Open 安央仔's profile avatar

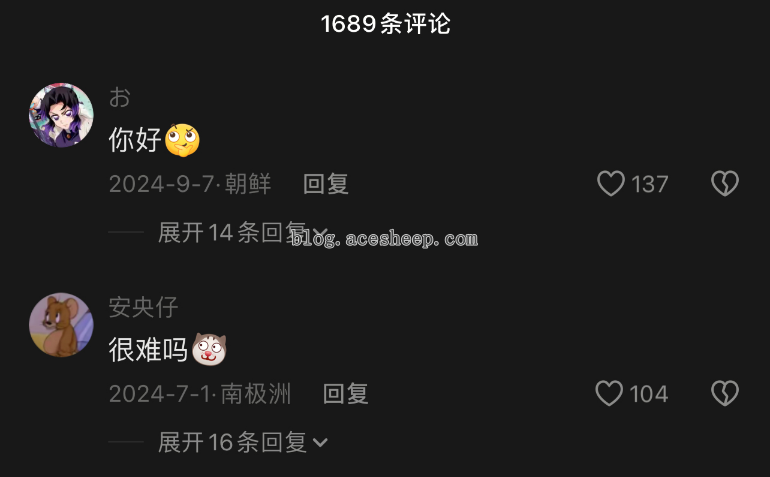pyautogui.click(x=61, y=325)
